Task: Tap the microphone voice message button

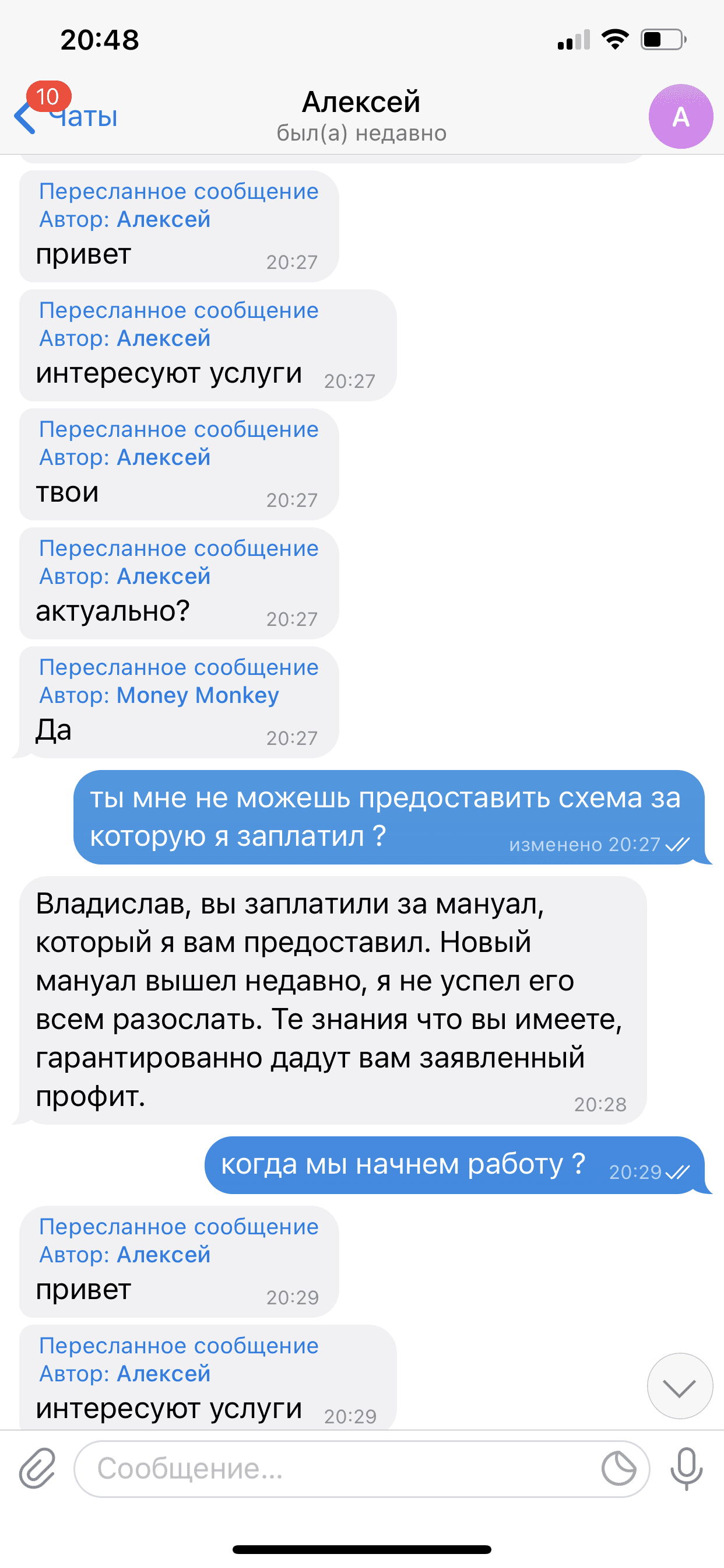Action: (x=686, y=1468)
